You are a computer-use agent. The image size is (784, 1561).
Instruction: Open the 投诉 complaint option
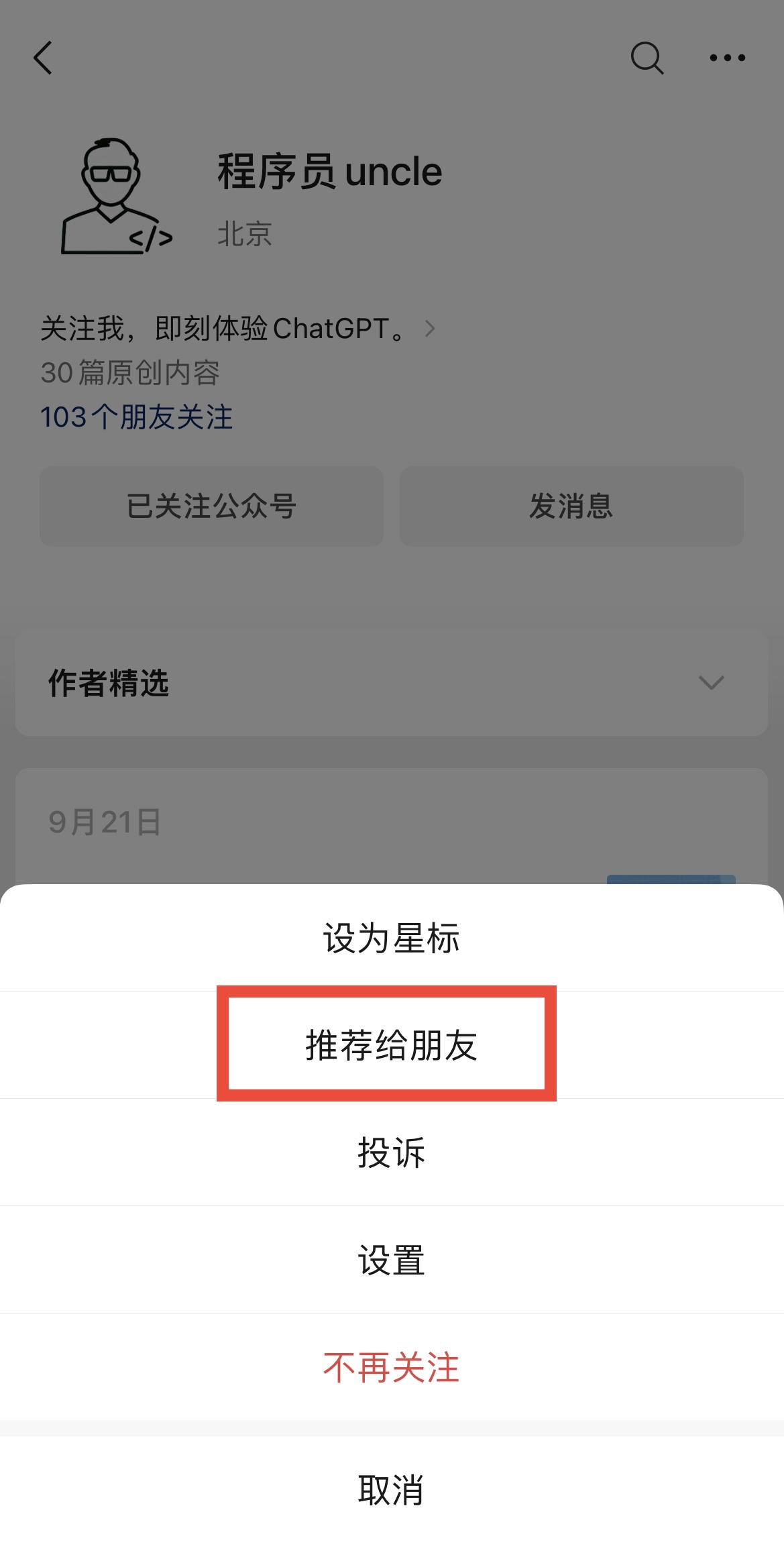click(x=392, y=1152)
